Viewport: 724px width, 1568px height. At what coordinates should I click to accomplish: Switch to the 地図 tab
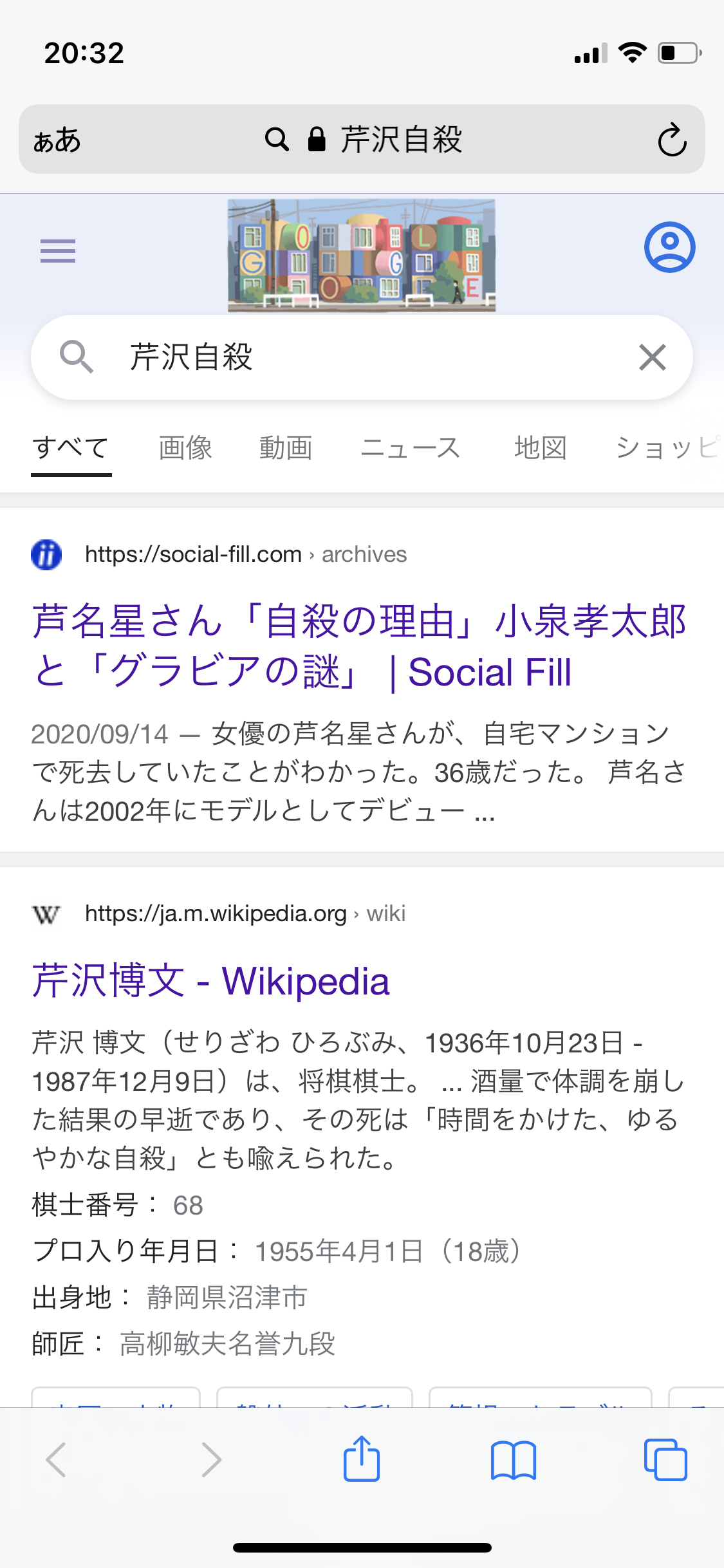[x=541, y=448]
